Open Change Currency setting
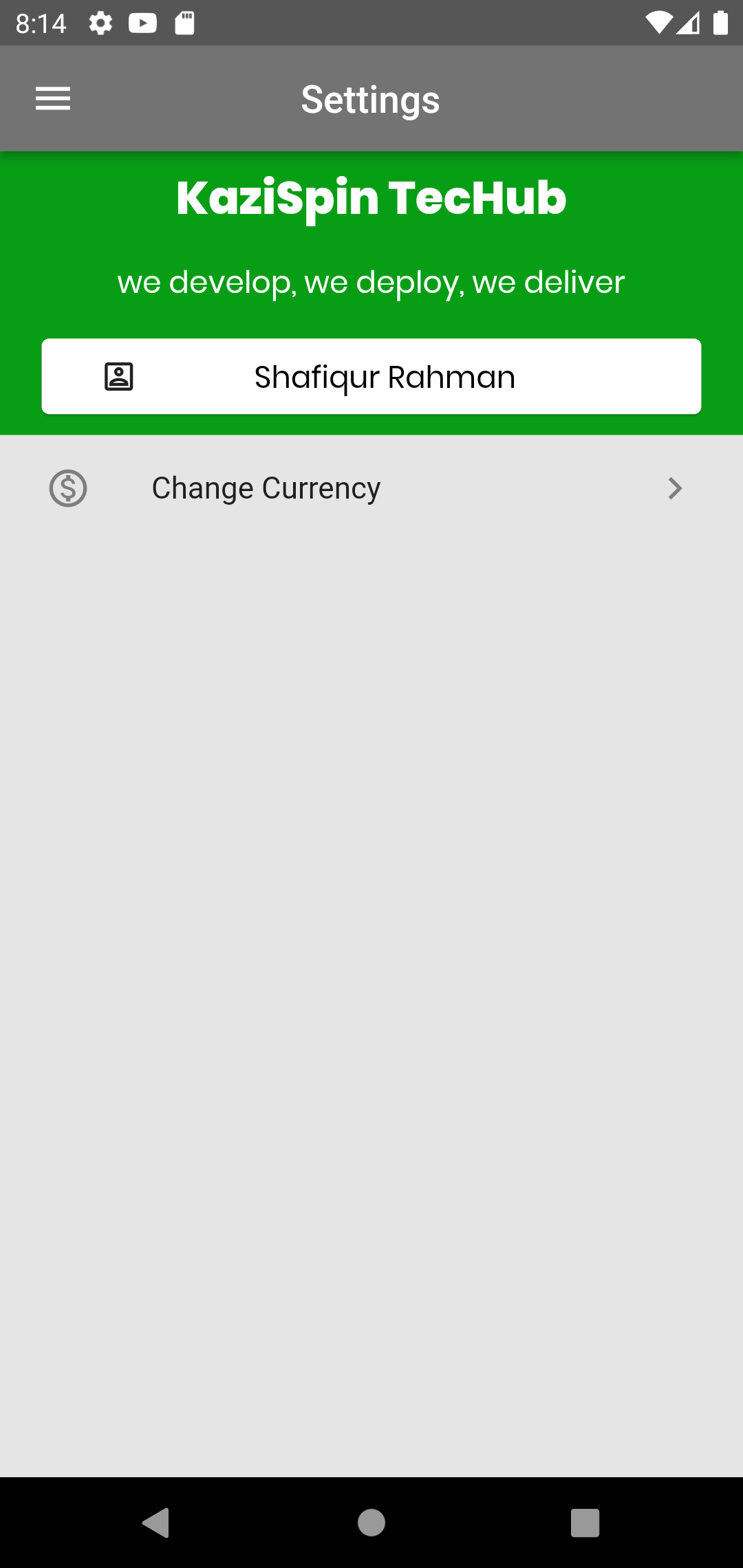This screenshot has height=1568, width=743. [x=371, y=488]
